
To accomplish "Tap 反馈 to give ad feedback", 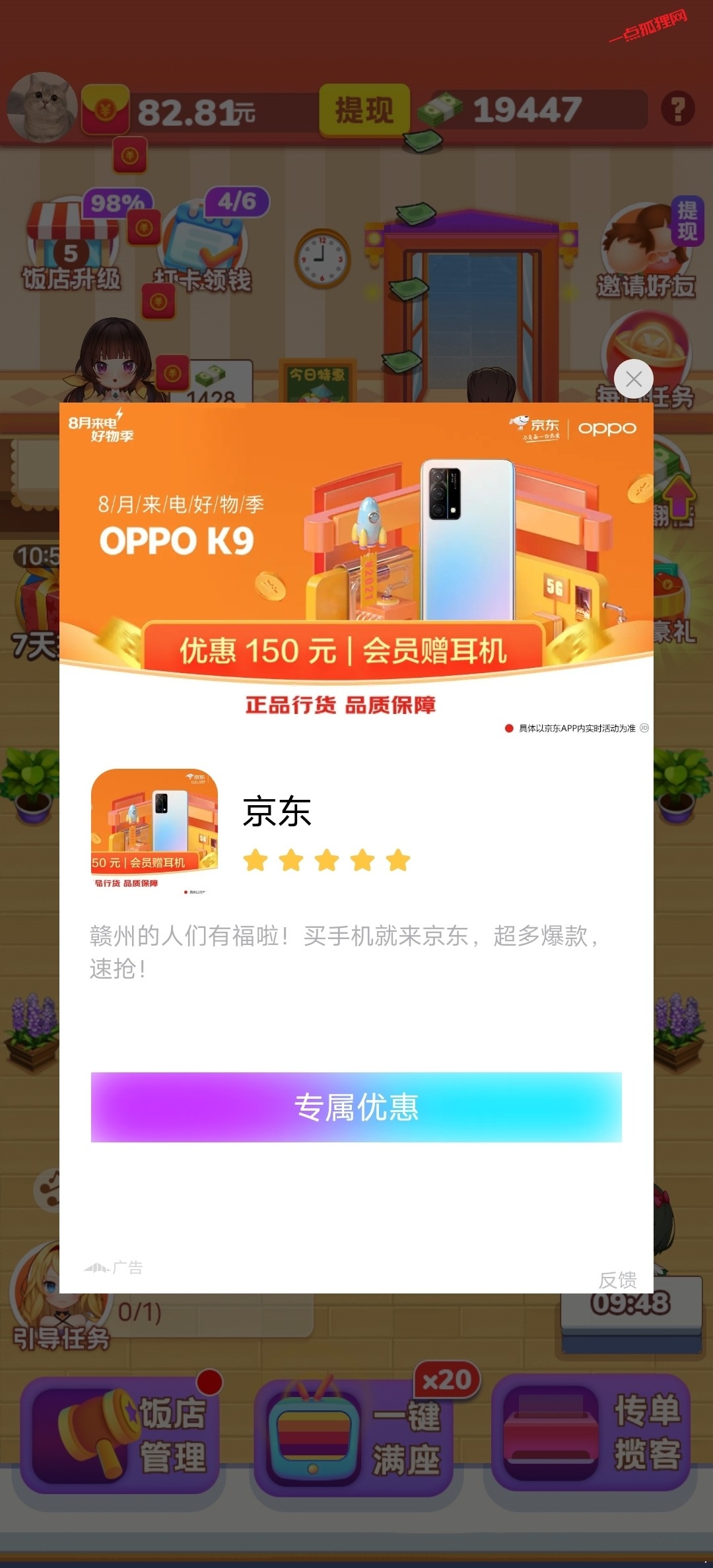I will 617,1280.
